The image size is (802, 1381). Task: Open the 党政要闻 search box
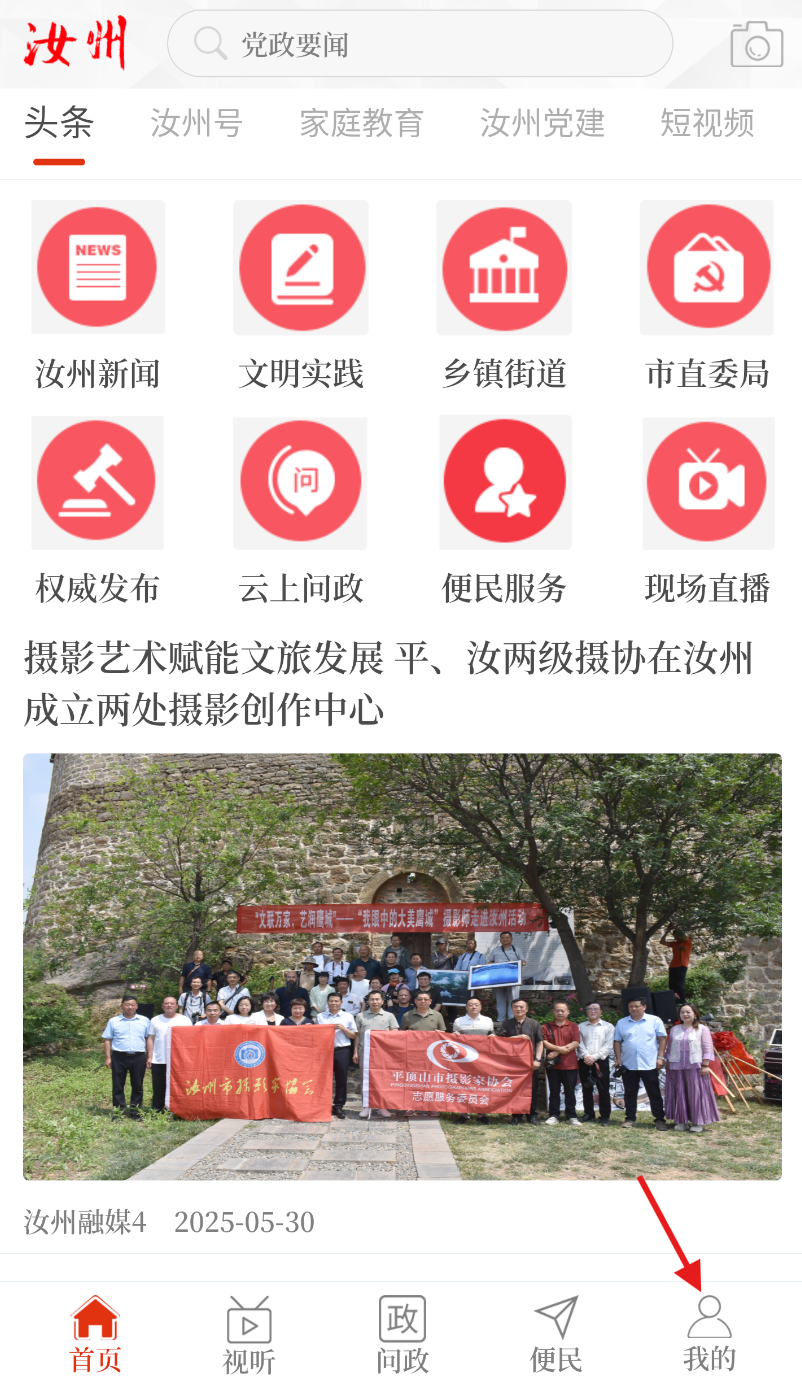(420, 44)
